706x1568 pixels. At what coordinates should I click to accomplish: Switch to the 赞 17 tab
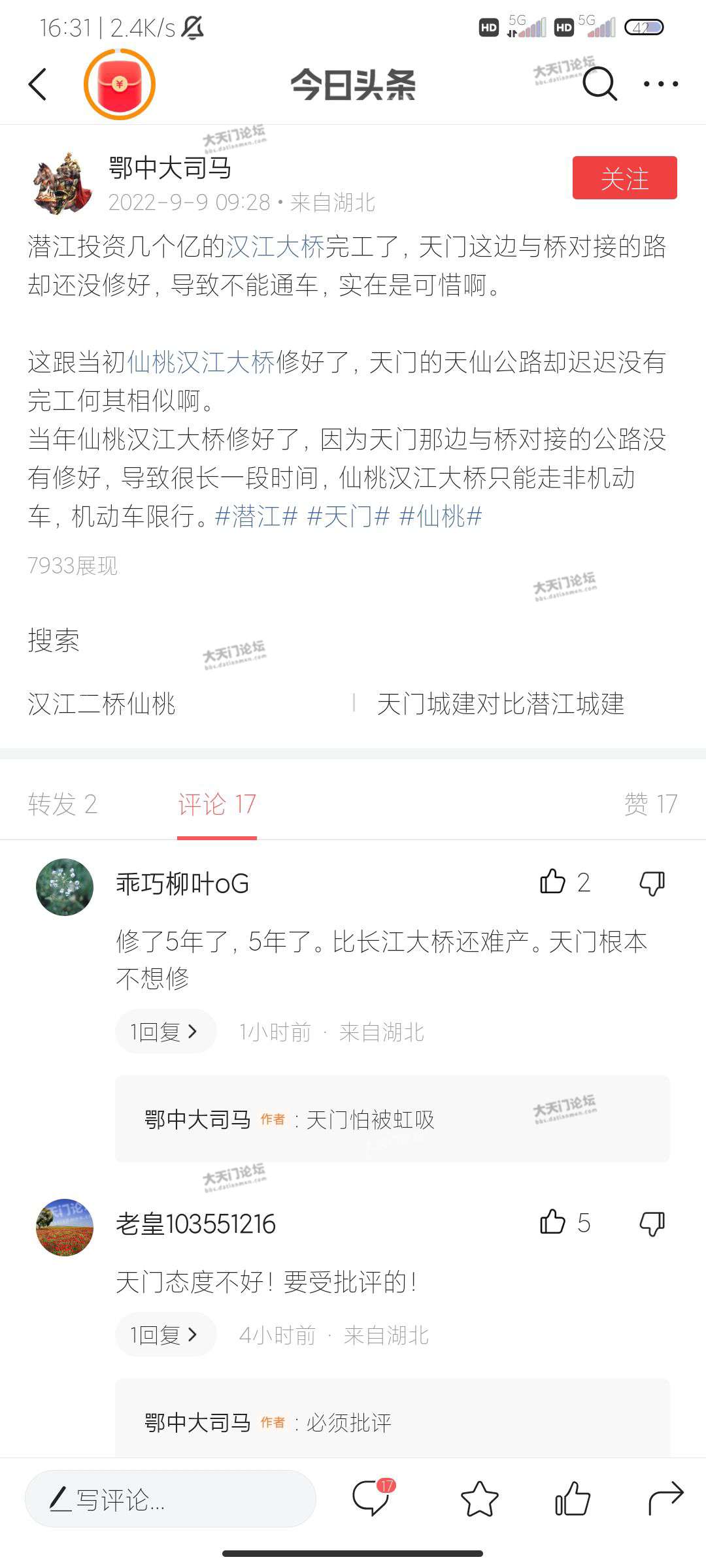pyautogui.click(x=650, y=804)
